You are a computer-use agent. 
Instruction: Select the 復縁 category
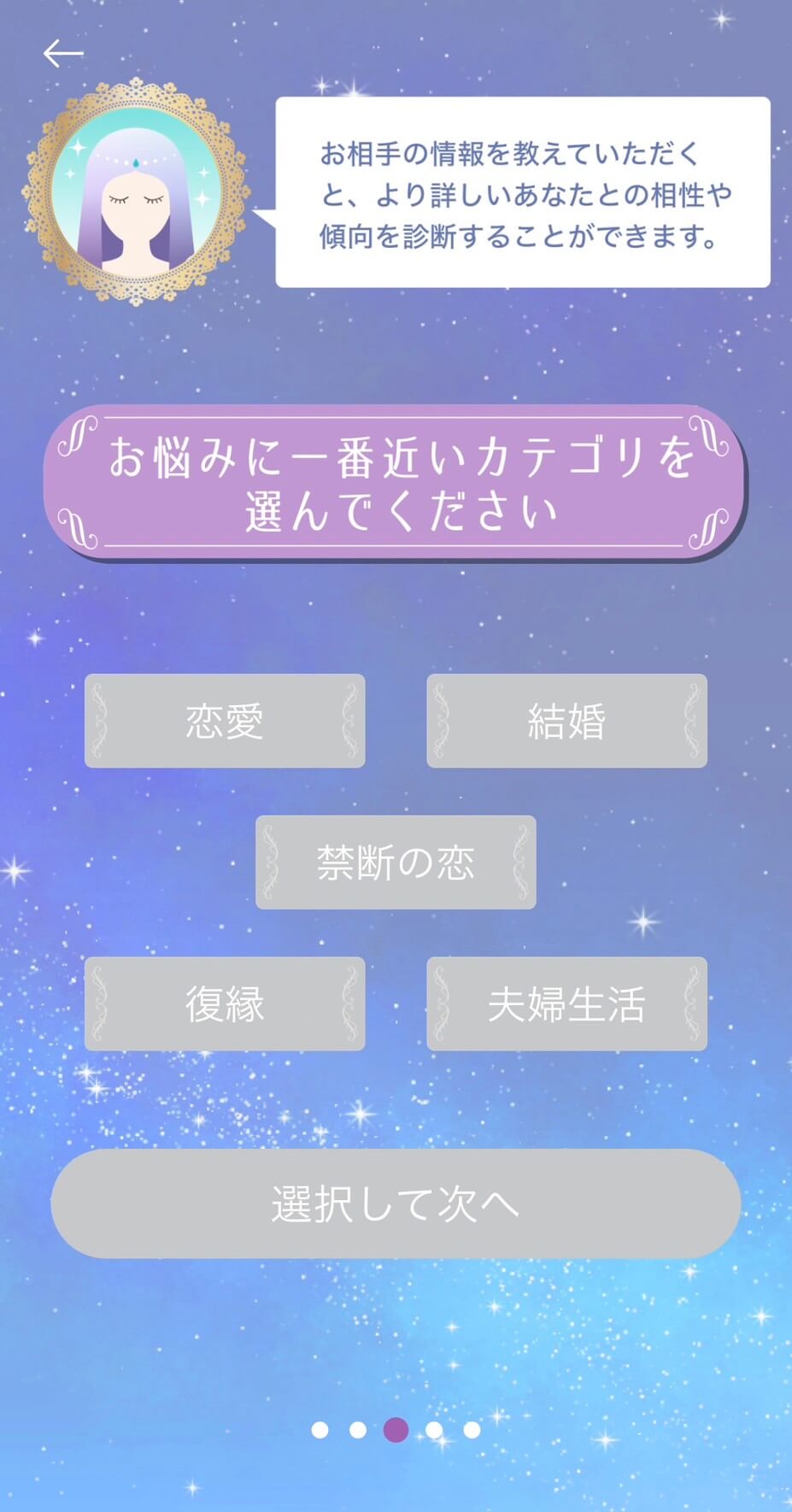(x=225, y=1003)
